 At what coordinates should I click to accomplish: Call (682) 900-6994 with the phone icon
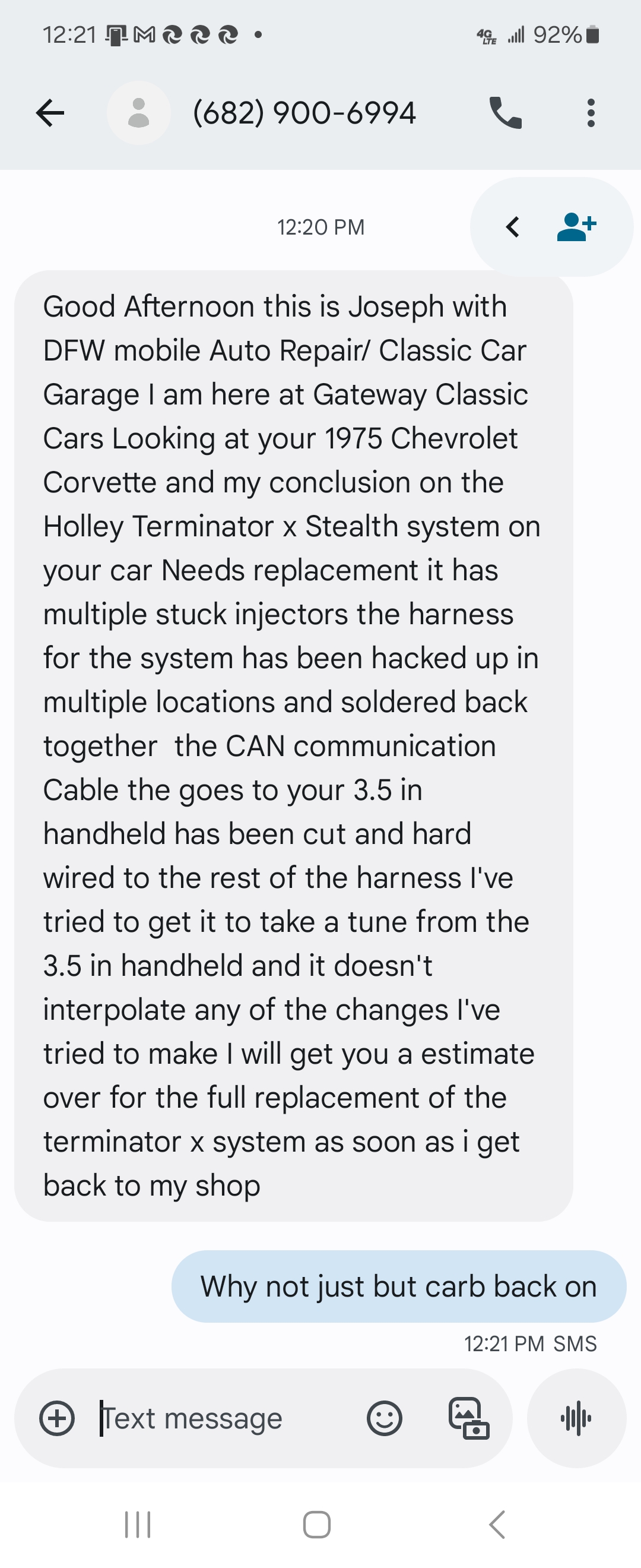tap(505, 113)
